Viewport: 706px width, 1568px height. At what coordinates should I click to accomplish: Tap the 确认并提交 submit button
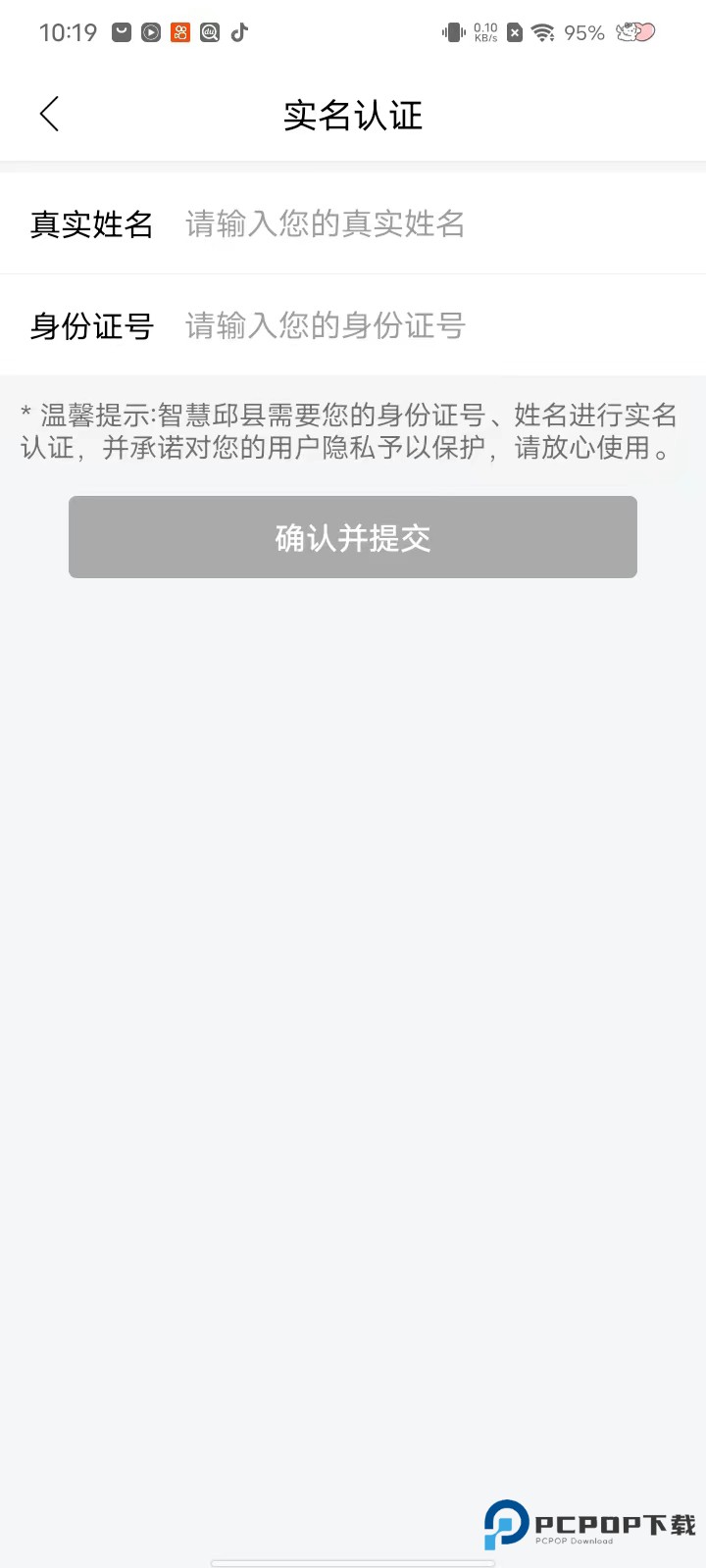(353, 537)
